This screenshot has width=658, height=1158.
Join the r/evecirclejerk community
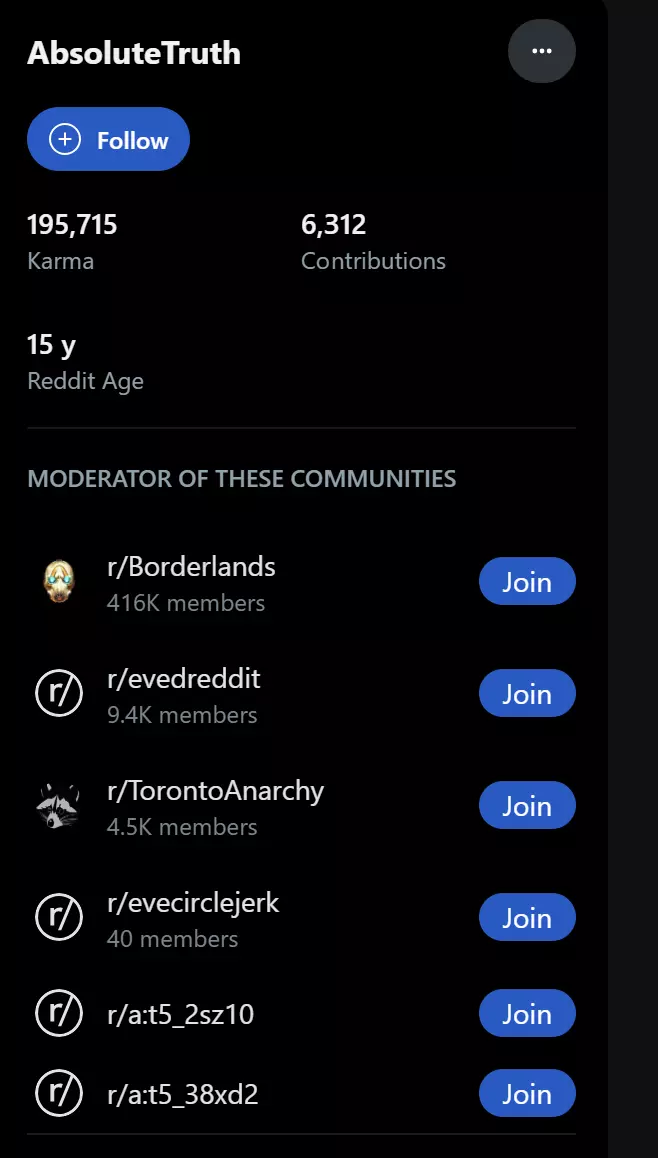coord(527,918)
